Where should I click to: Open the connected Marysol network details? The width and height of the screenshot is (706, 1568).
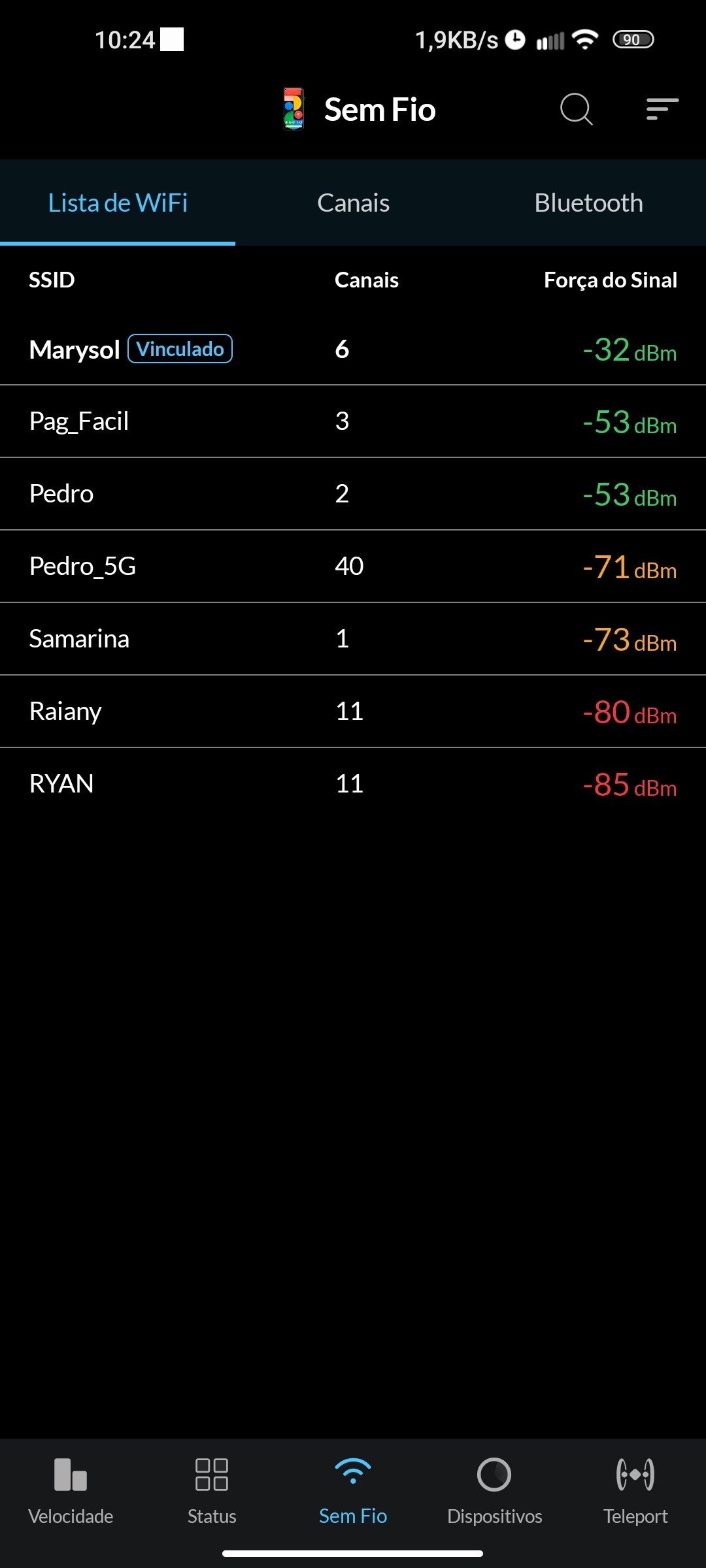pyautogui.click(x=353, y=350)
